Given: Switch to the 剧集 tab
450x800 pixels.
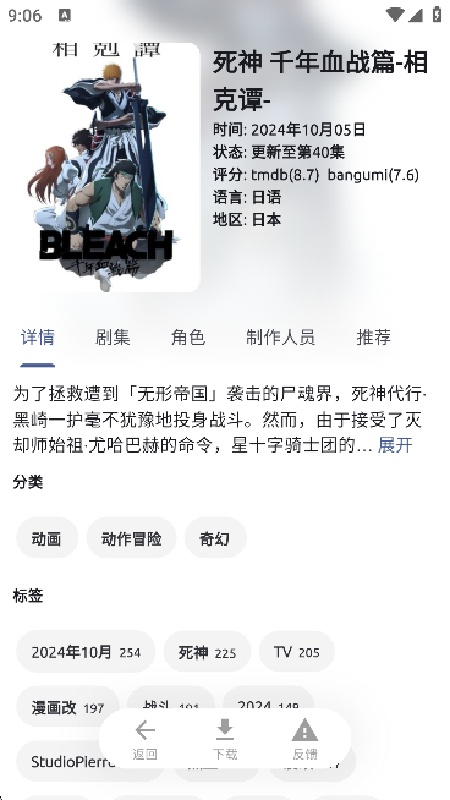Looking at the screenshot, I should pyautogui.click(x=113, y=337).
